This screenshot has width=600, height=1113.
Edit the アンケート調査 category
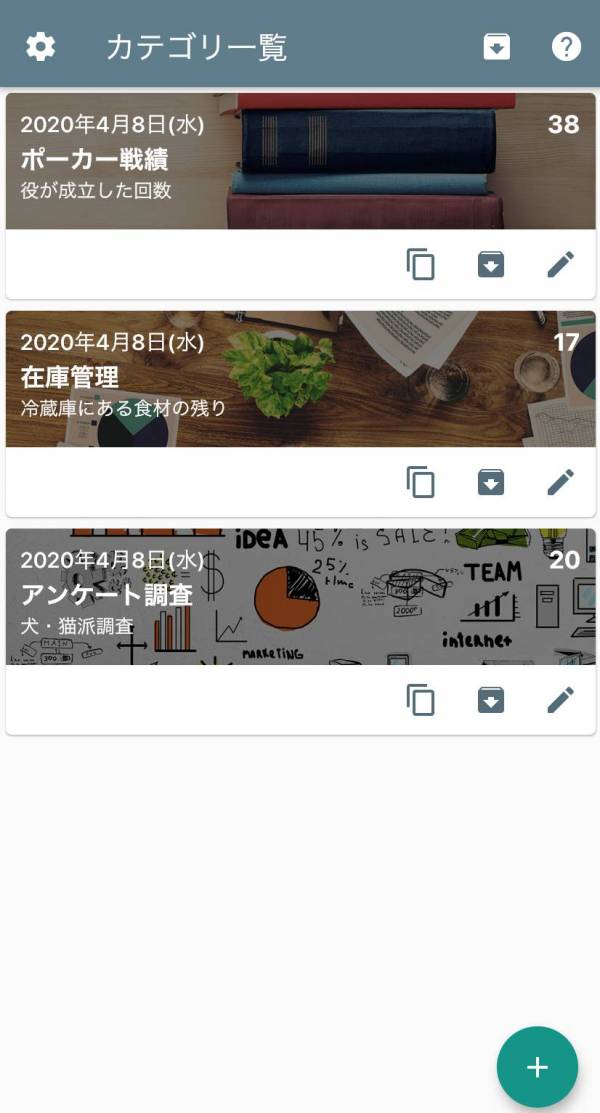click(x=561, y=700)
